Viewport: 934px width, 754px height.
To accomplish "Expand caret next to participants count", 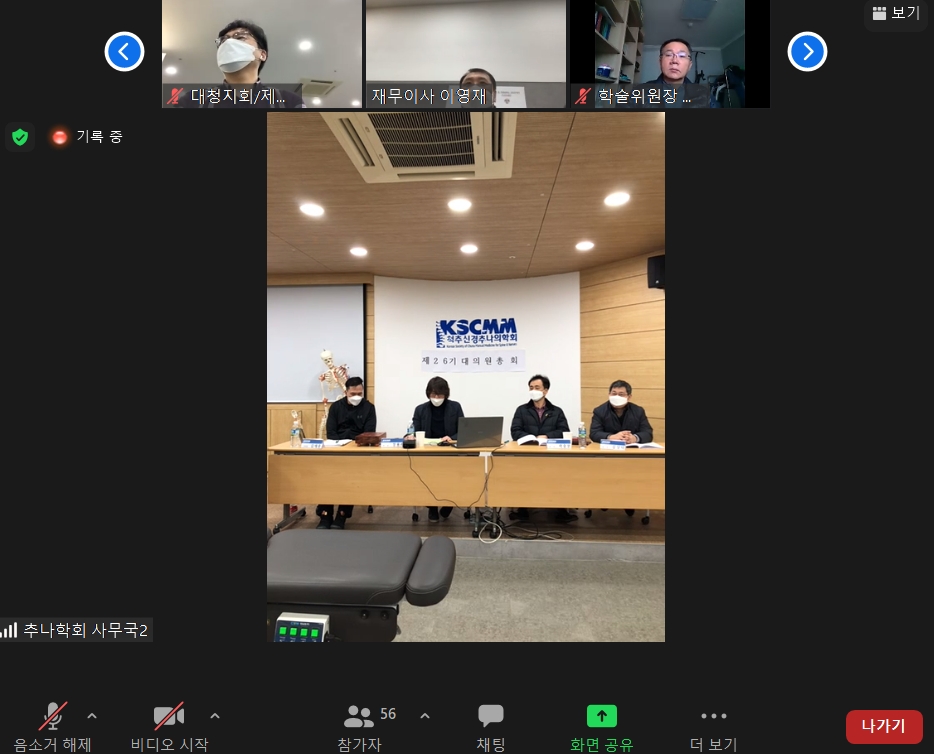I will [424, 716].
